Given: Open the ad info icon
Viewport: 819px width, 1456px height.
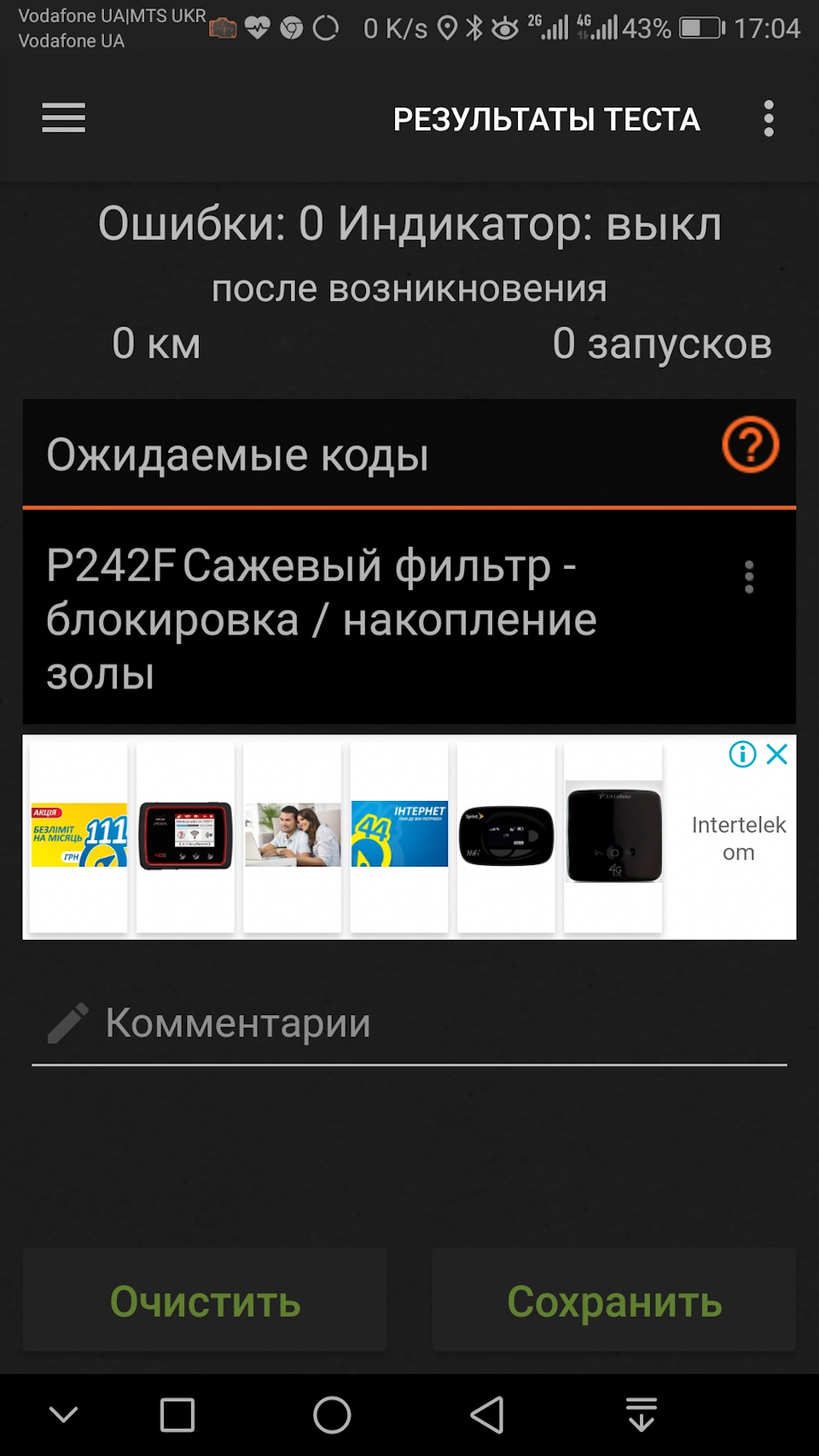Looking at the screenshot, I should [742, 754].
